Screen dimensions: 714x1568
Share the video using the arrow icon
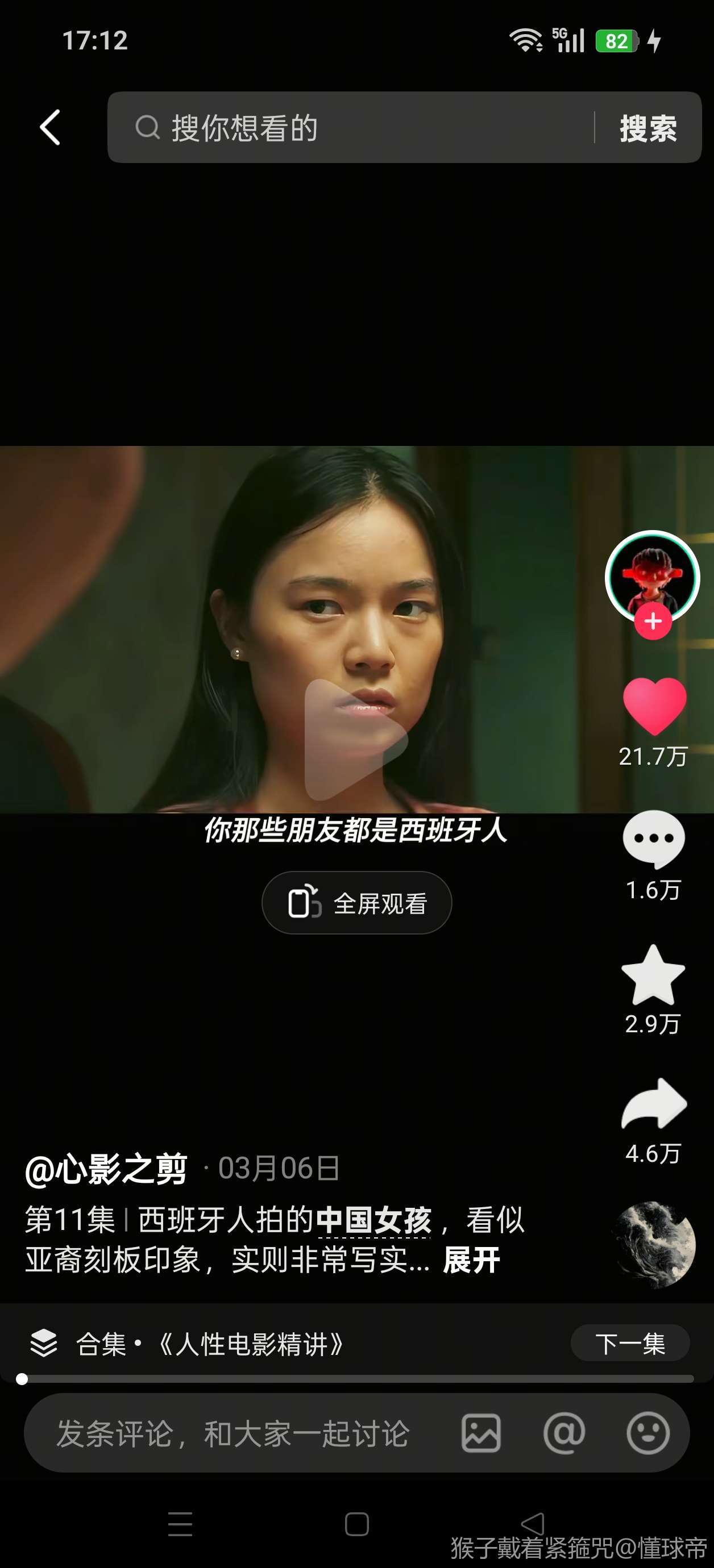(x=653, y=1105)
